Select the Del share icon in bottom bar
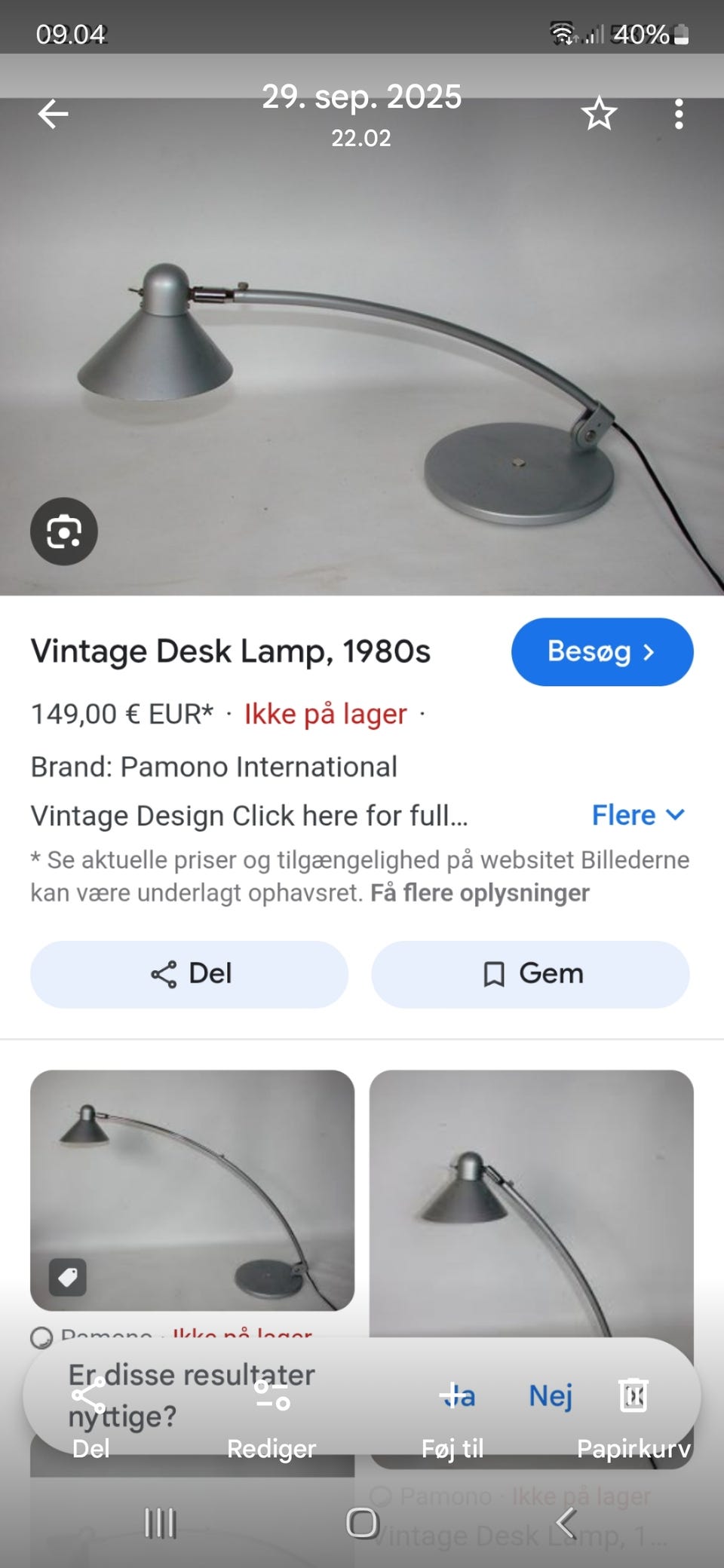Image resolution: width=724 pixels, height=1568 pixels. (90, 1395)
